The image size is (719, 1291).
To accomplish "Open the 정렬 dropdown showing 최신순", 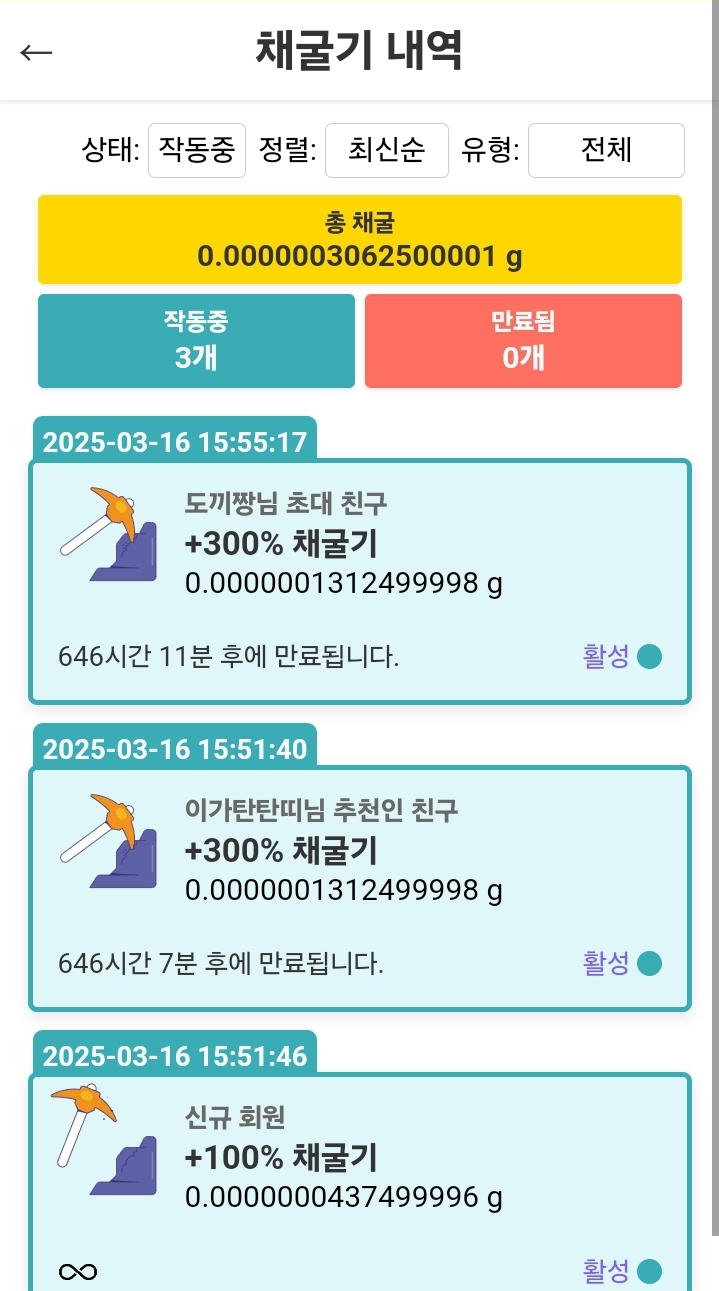I will point(387,151).
